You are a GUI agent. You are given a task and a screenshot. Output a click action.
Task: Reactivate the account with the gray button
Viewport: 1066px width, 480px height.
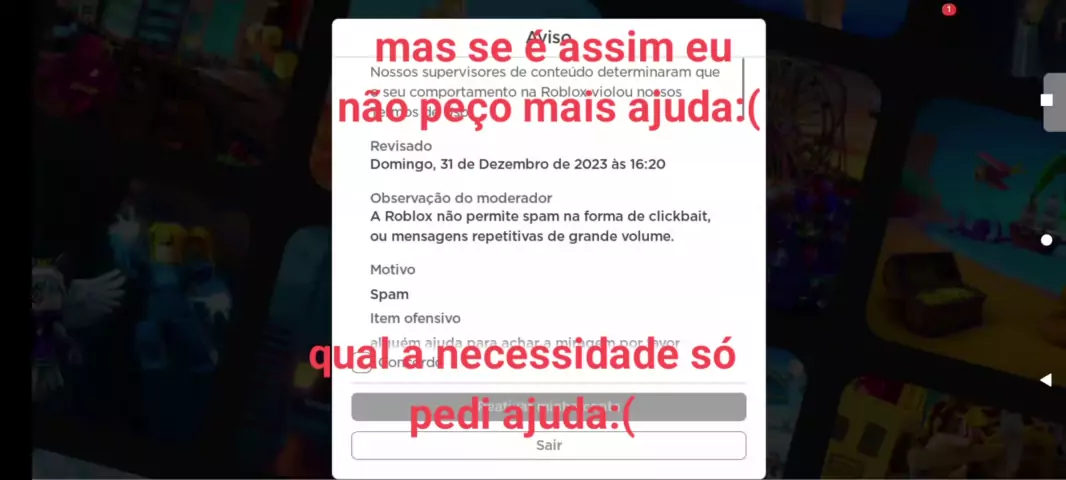coord(548,407)
